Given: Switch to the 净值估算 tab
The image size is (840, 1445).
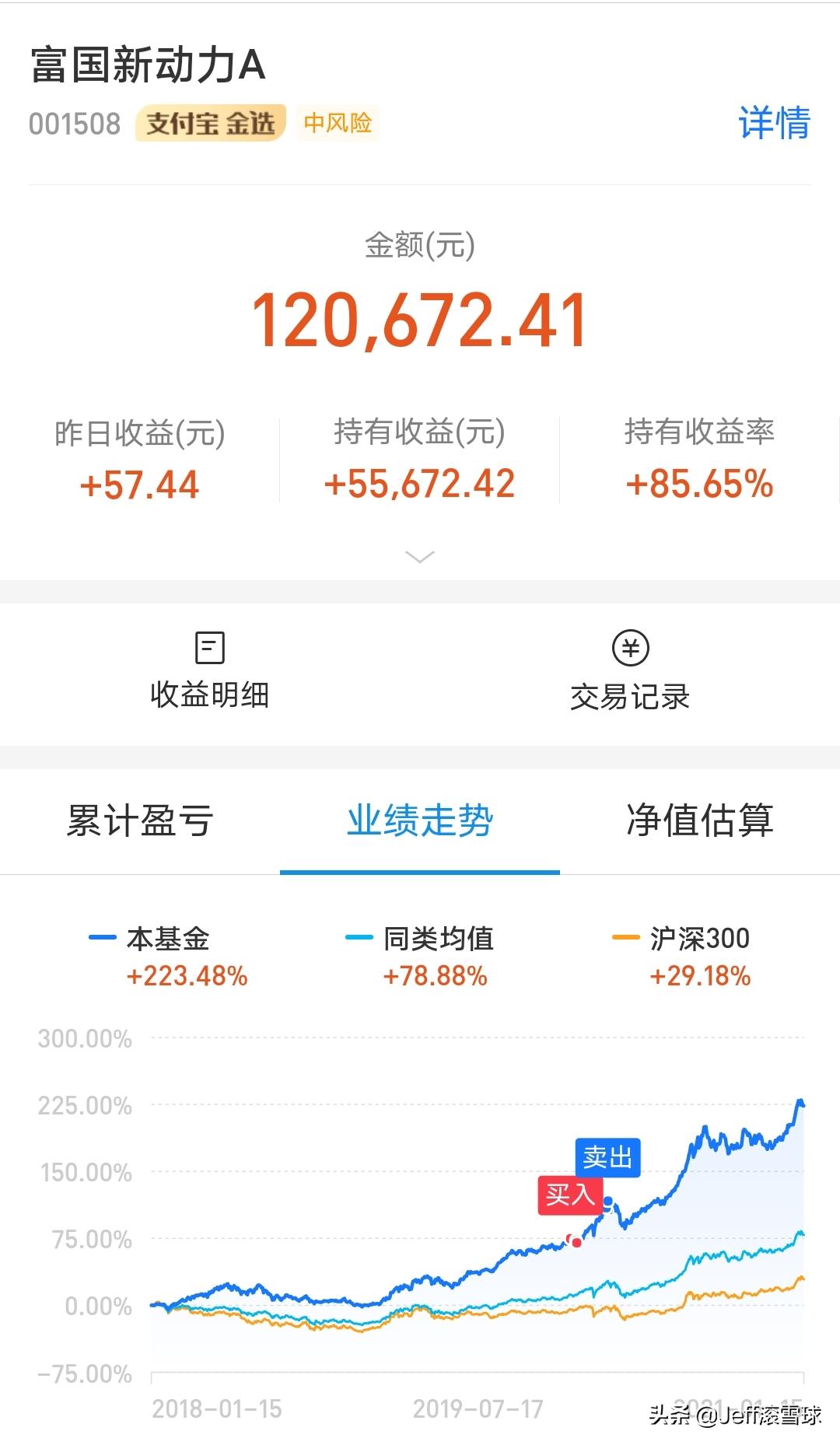Looking at the screenshot, I should point(698,822).
